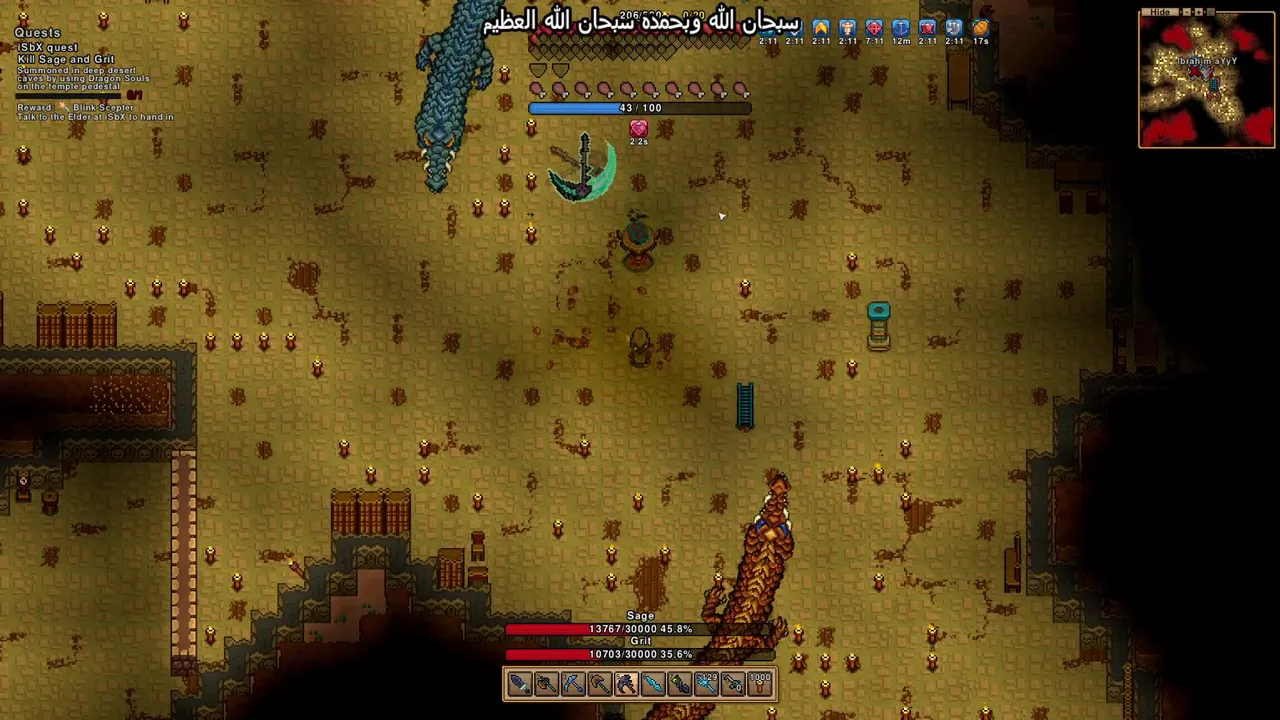Select the crystal blade in hotbar slot 6

(653, 684)
